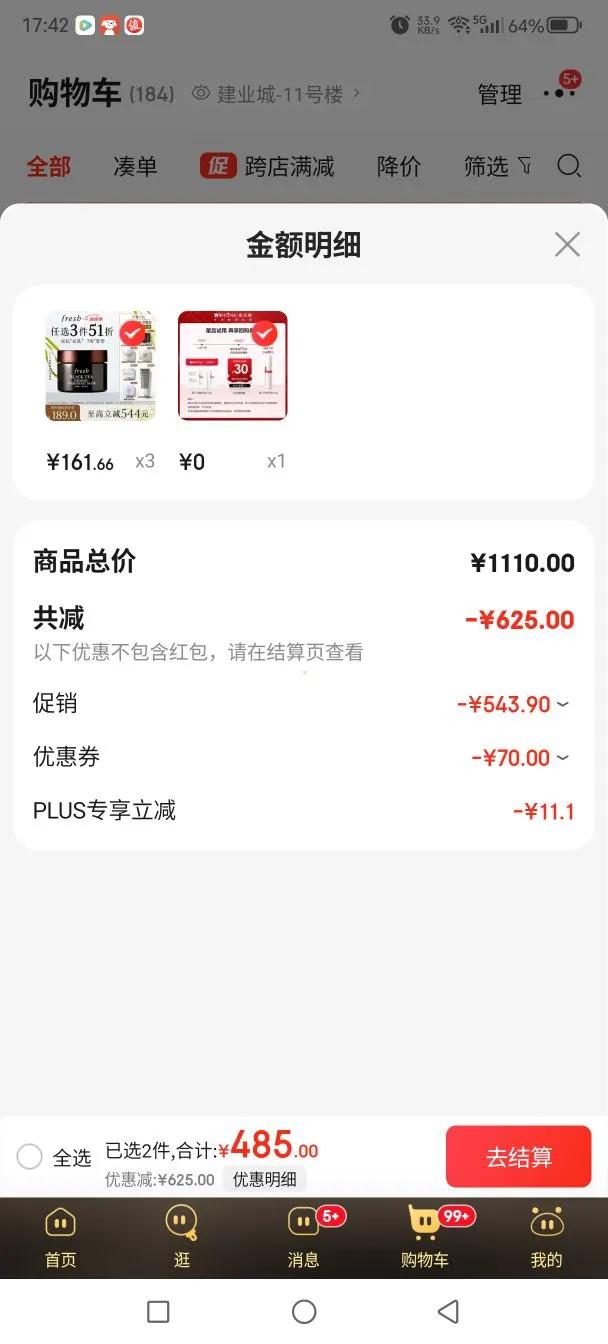Close the 金额明细 sheet
Image resolution: width=608 pixels, height=1344 pixels.
567,244
